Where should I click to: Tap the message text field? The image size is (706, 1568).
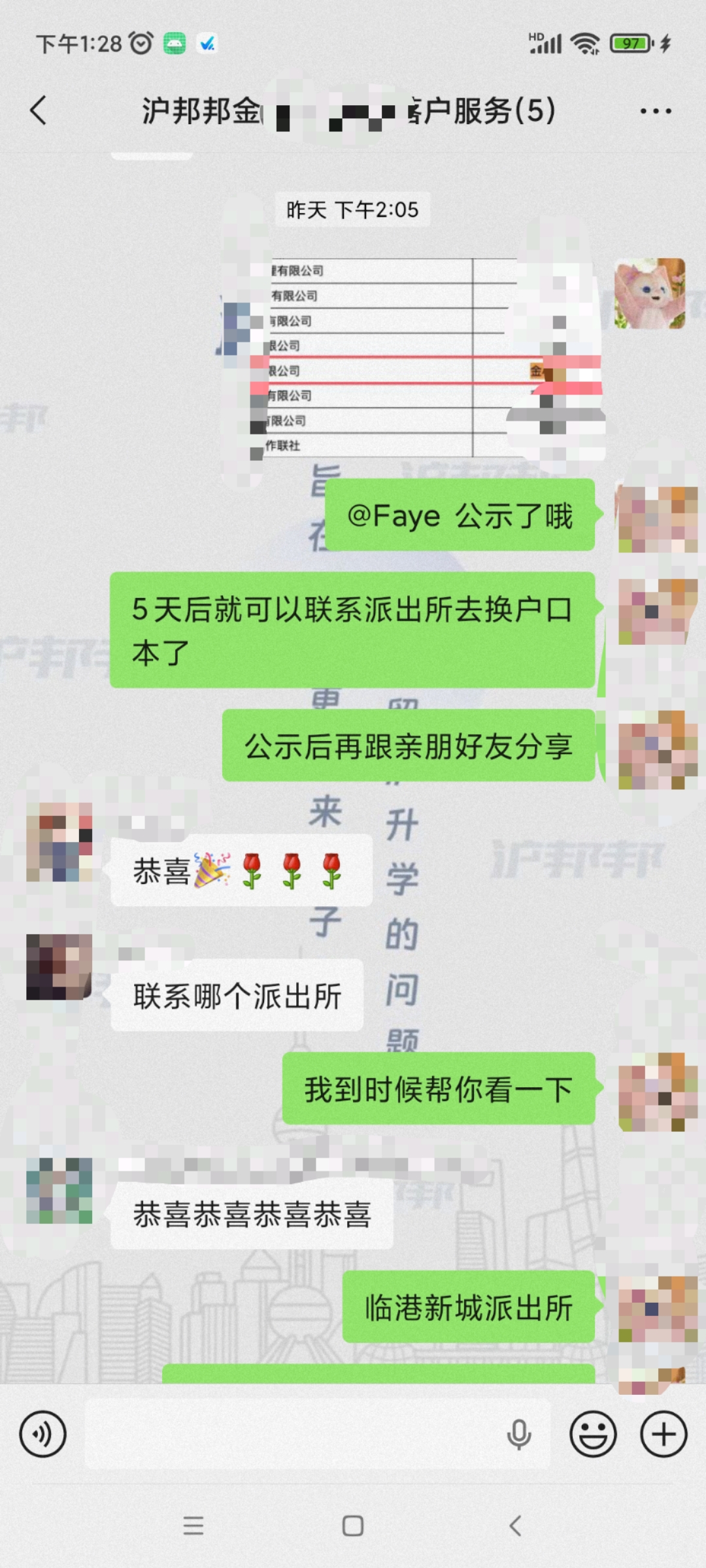click(x=294, y=1435)
